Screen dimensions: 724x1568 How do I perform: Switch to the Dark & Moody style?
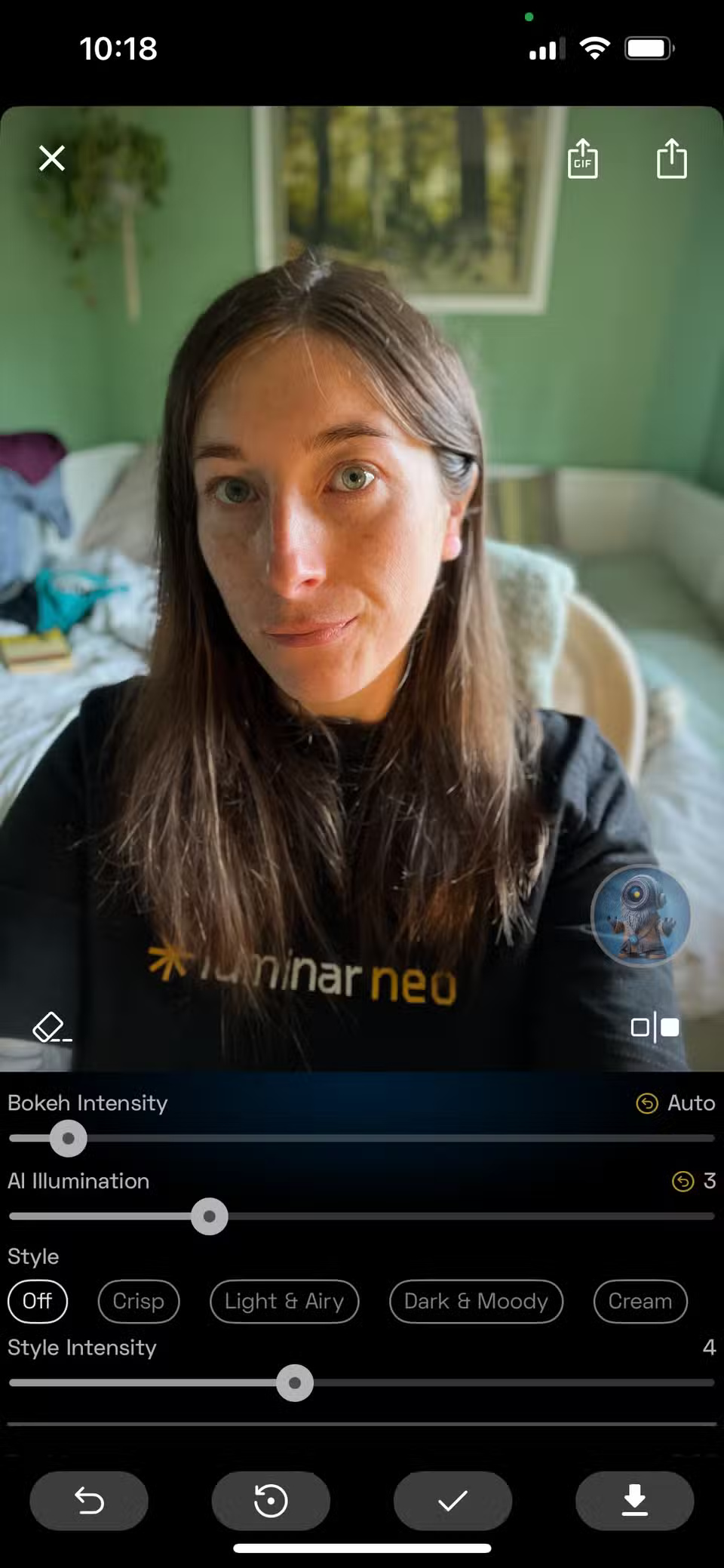(476, 1301)
